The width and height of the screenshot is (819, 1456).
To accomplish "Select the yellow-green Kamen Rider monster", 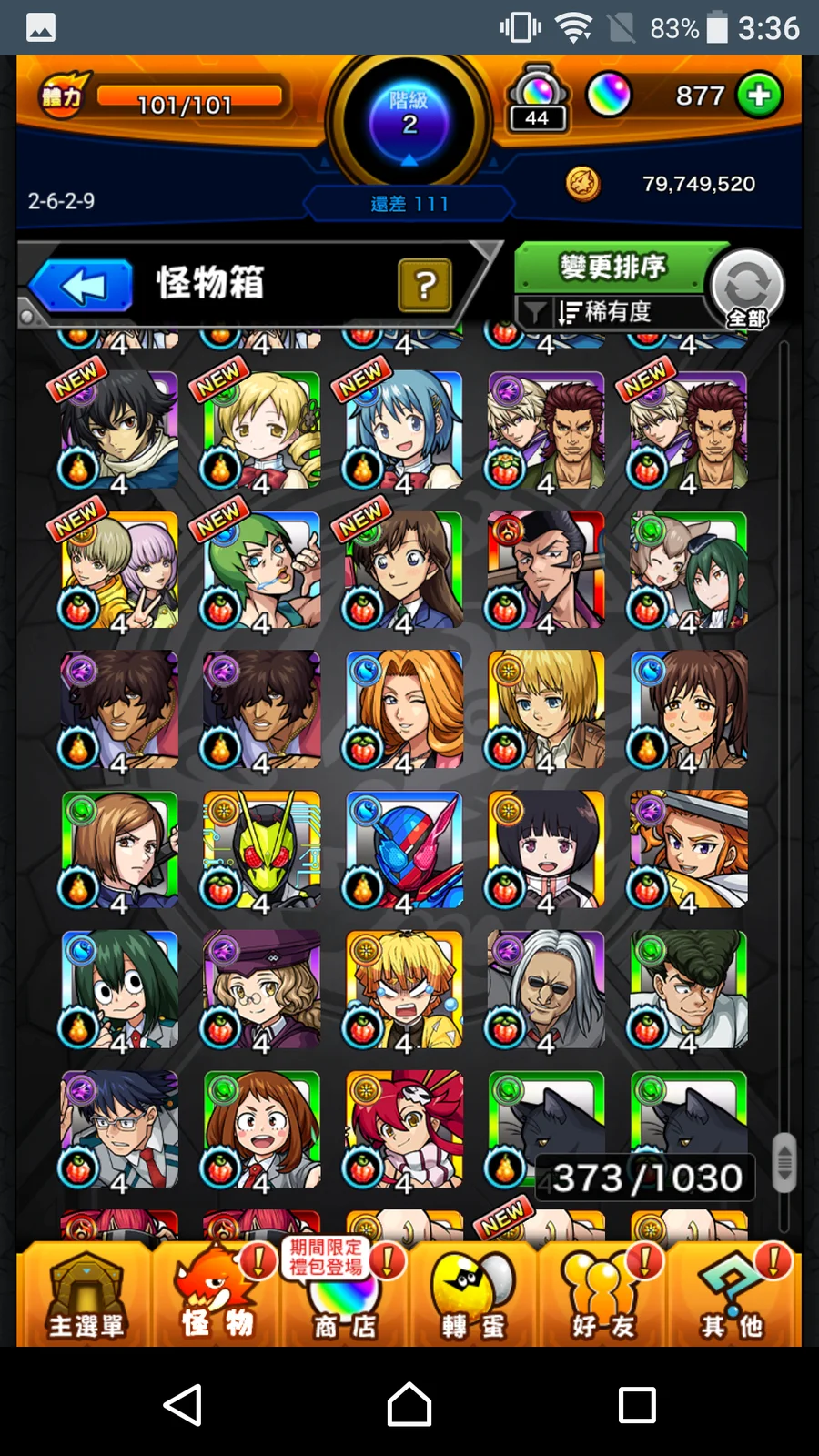I will coord(262,850).
